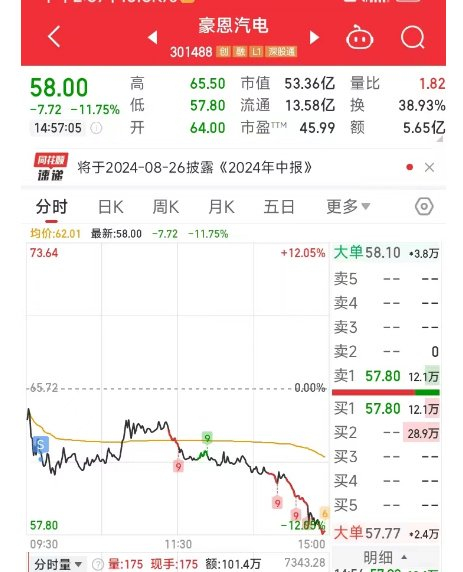The width and height of the screenshot is (463, 572).
Task: Expand the 明细 trade details
Action: pos(385,558)
